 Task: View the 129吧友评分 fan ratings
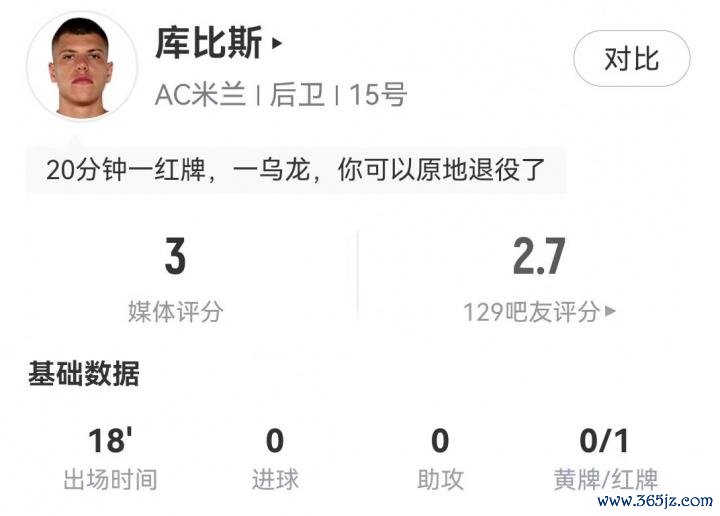coord(539,311)
